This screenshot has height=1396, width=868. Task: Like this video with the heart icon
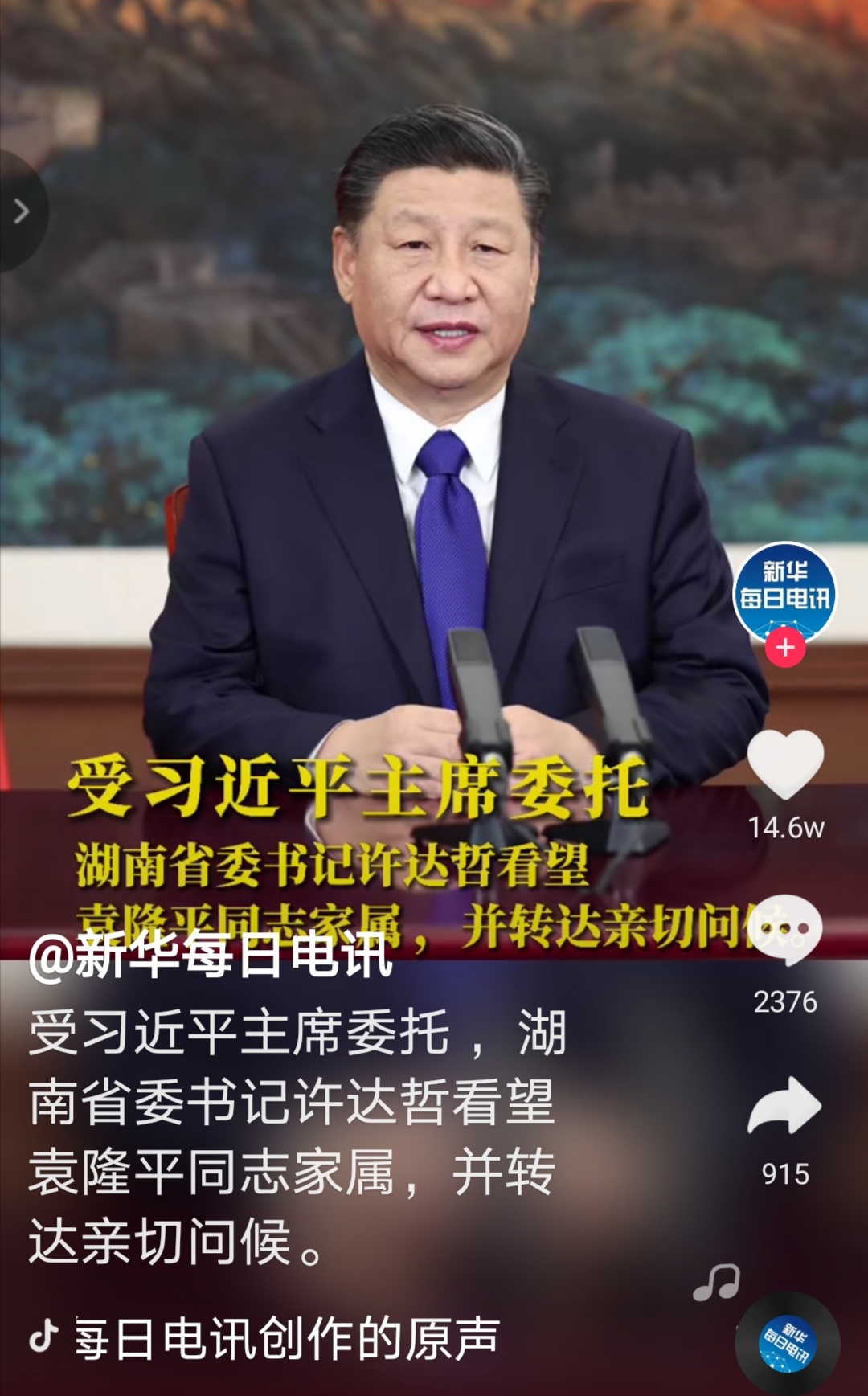[x=785, y=764]
